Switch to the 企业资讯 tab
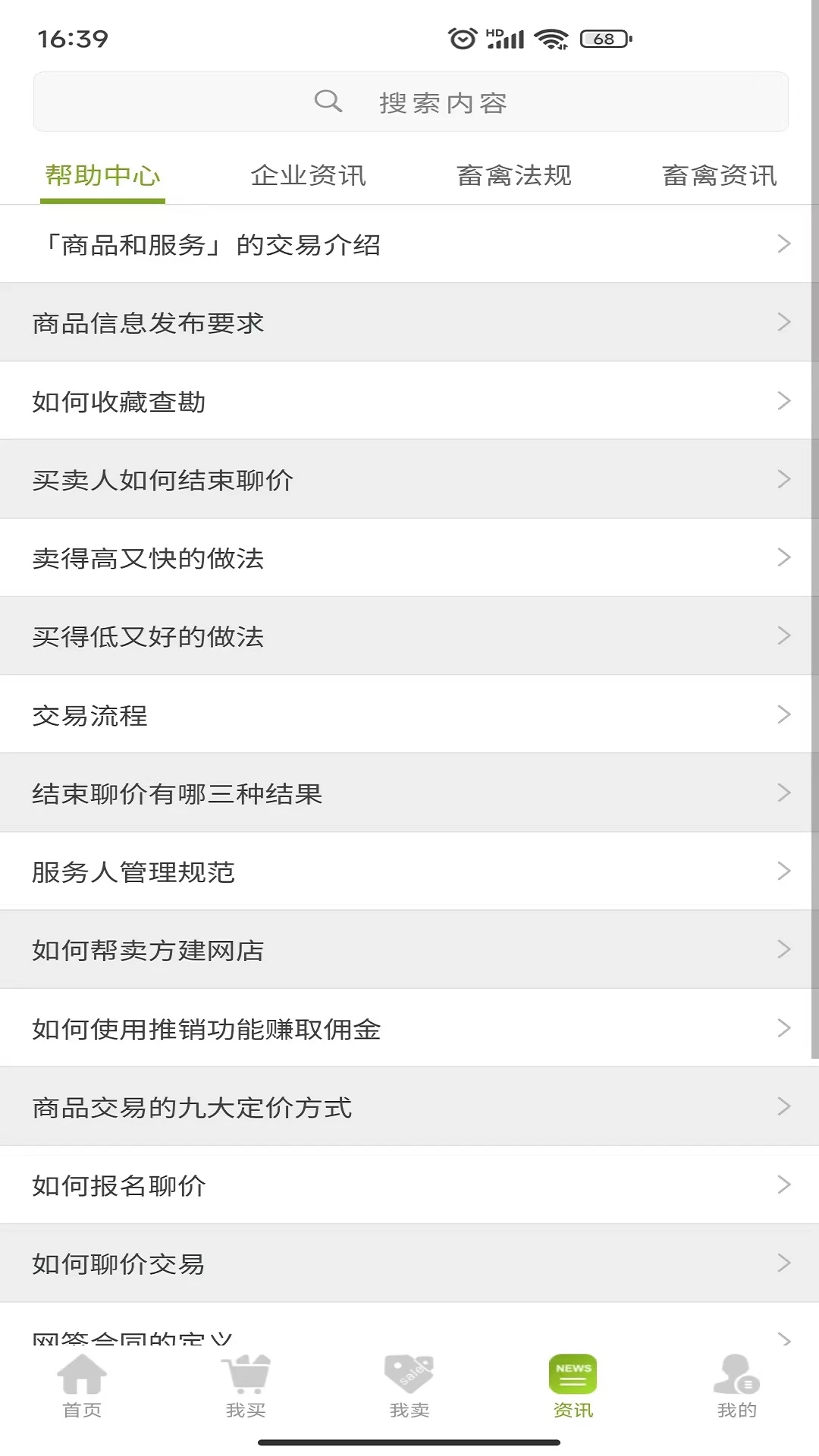The width and height of the screenshot is (819, 1456). click(x=309, y=175)
